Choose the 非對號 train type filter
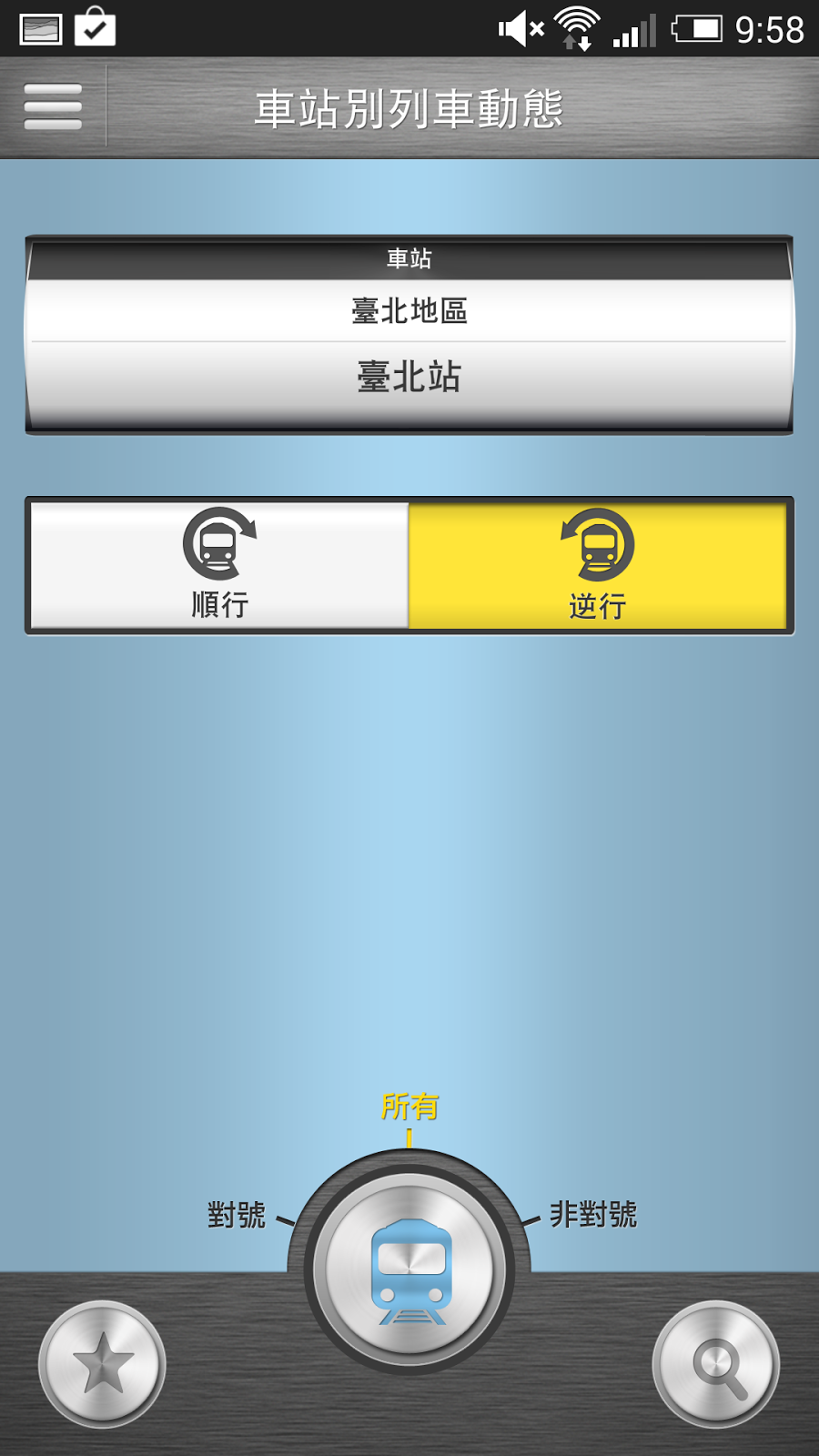The image size is (819, 1456). (x=592, y=1215)
